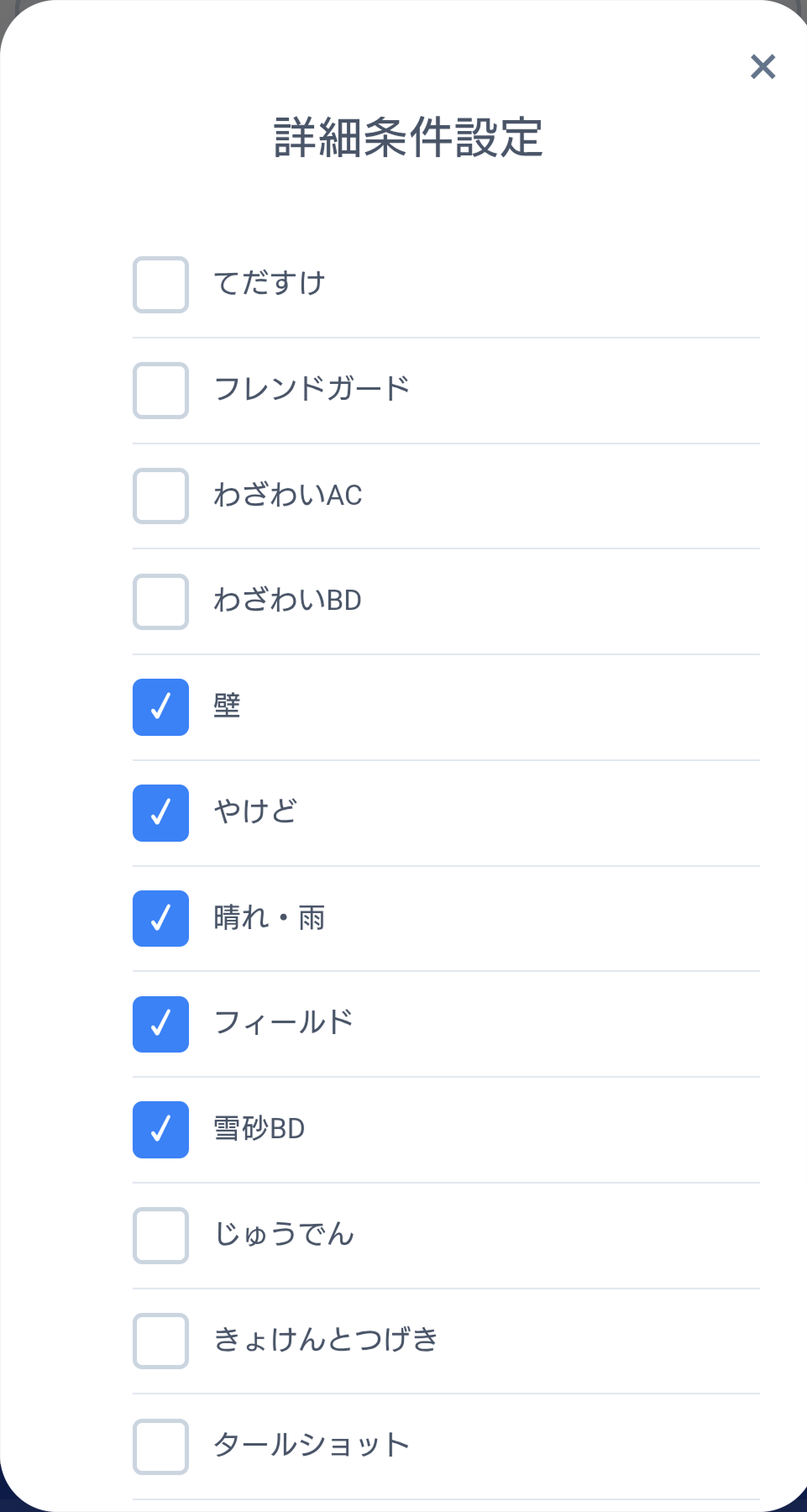
Task: Click the じゅうでん text label
Action: pos(286,1235)
